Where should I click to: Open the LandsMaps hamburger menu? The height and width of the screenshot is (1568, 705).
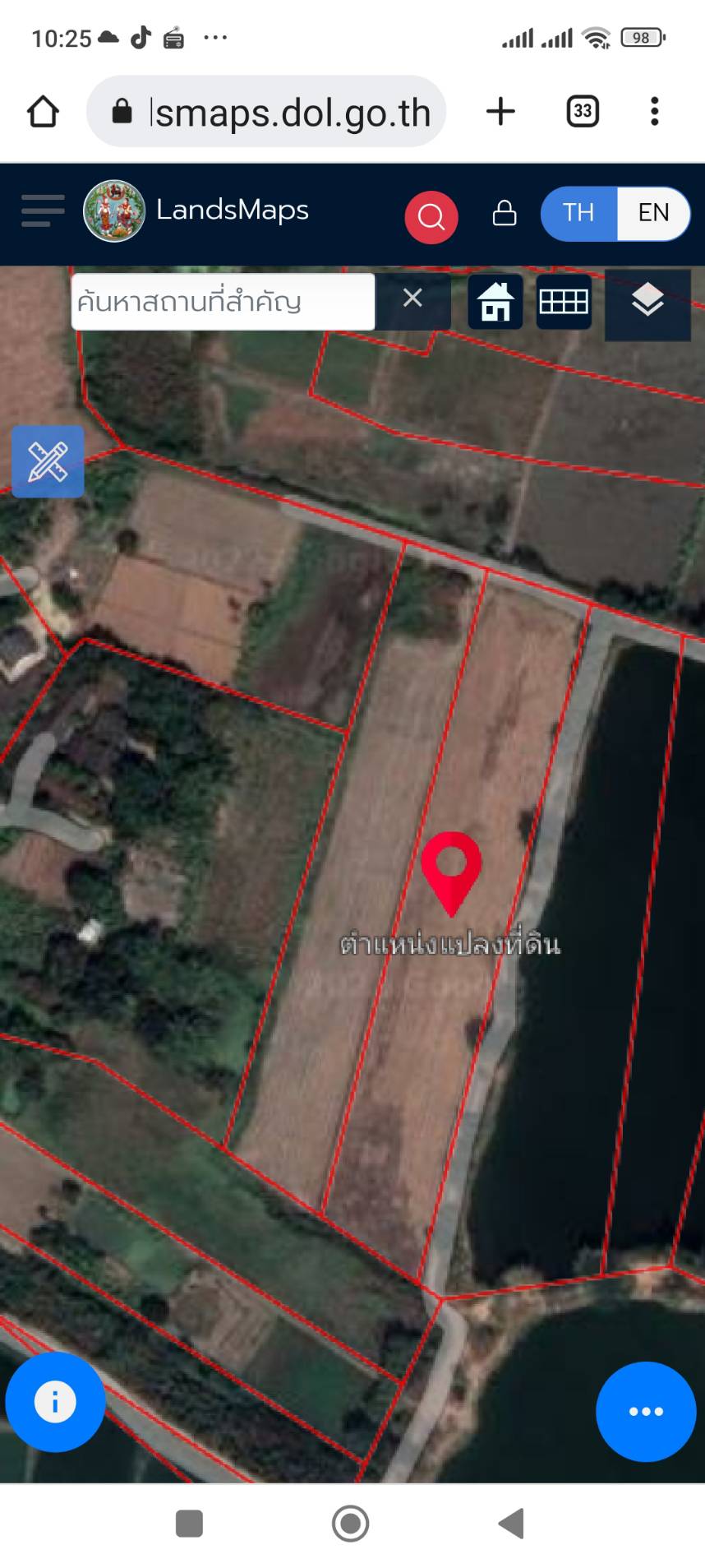coord(43,211)
